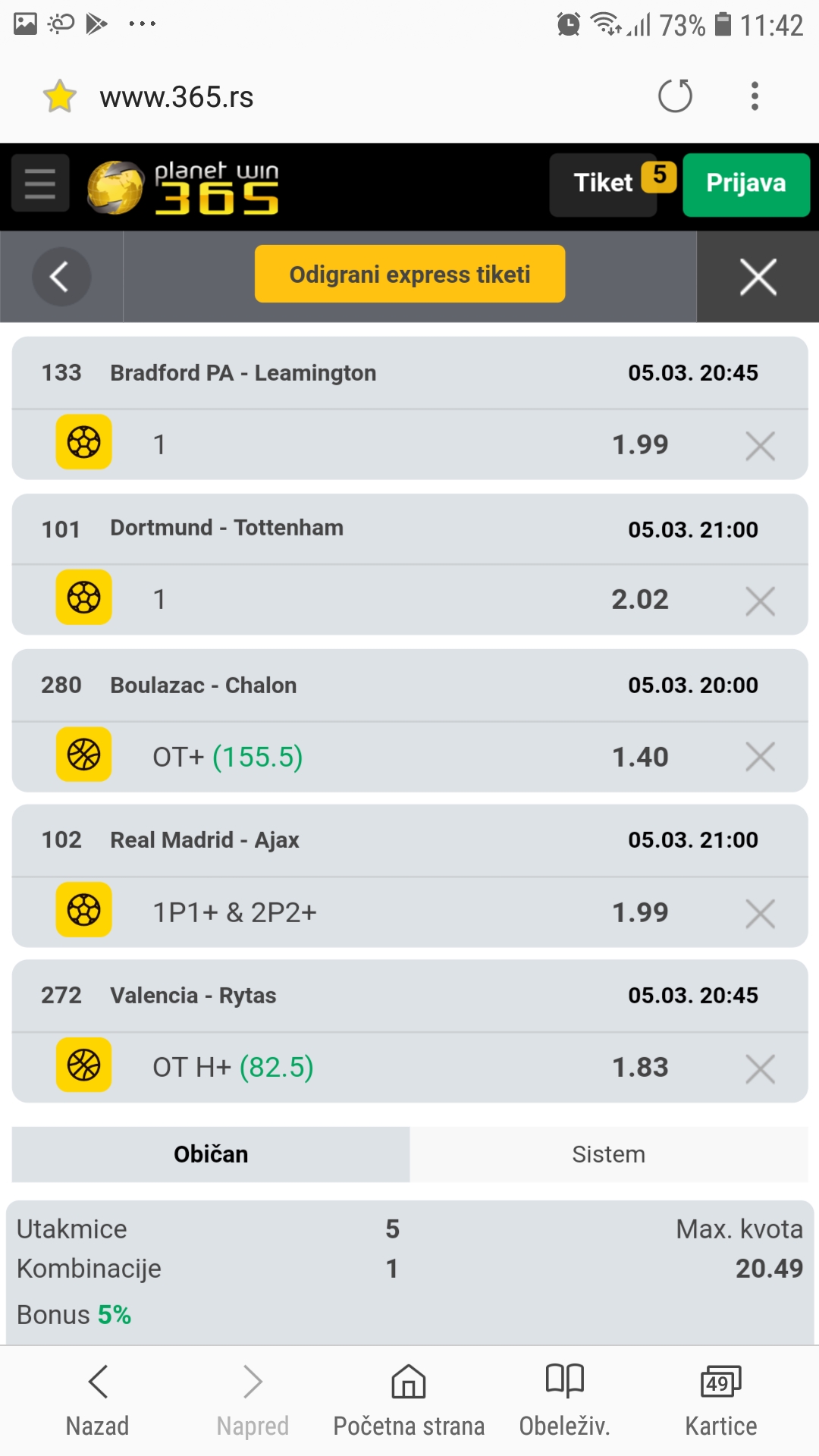Close the ticket panel with the X
Image resolution: width=819 pixels, height=1456 pixels.
pyautogui.click(x=758, y=277)
